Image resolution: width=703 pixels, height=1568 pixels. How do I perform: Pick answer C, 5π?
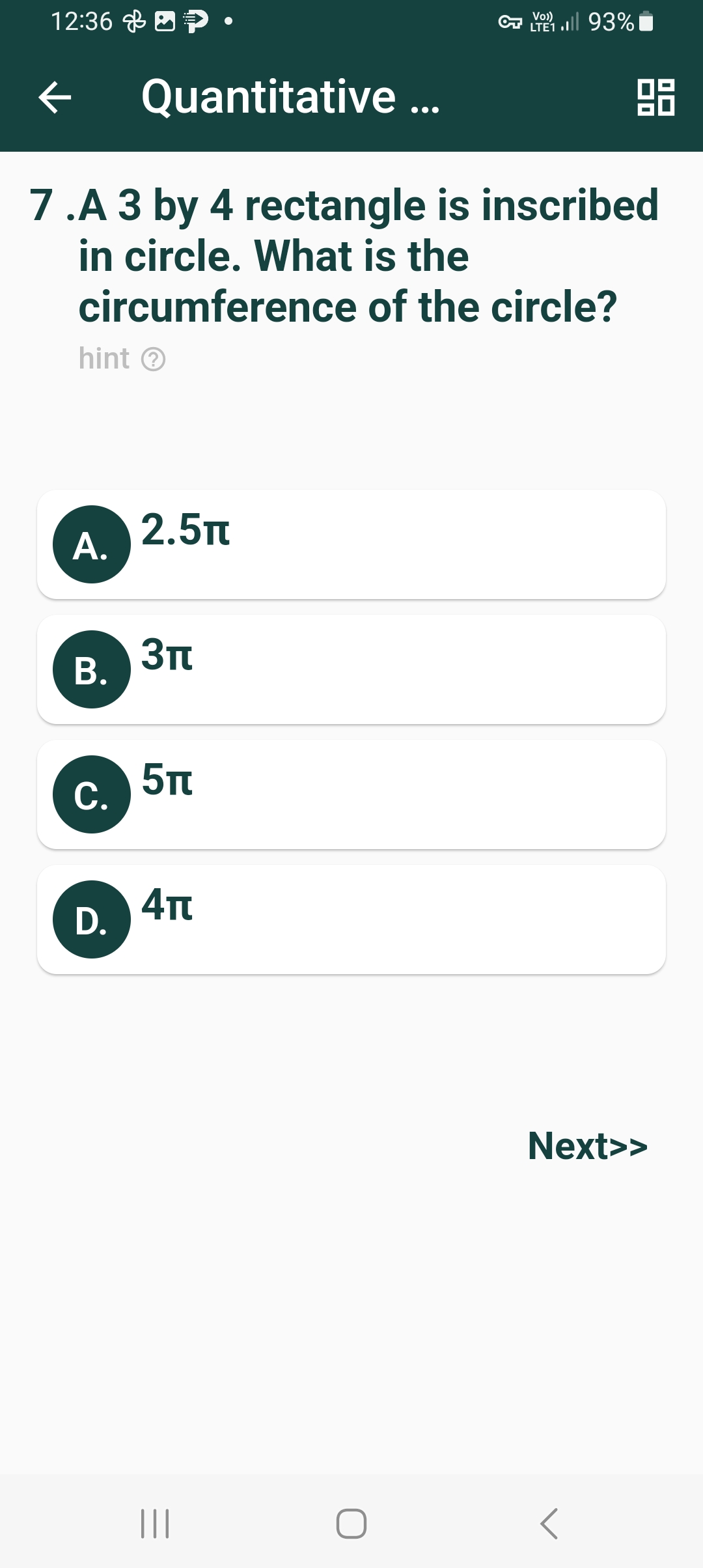click(351, 794)
